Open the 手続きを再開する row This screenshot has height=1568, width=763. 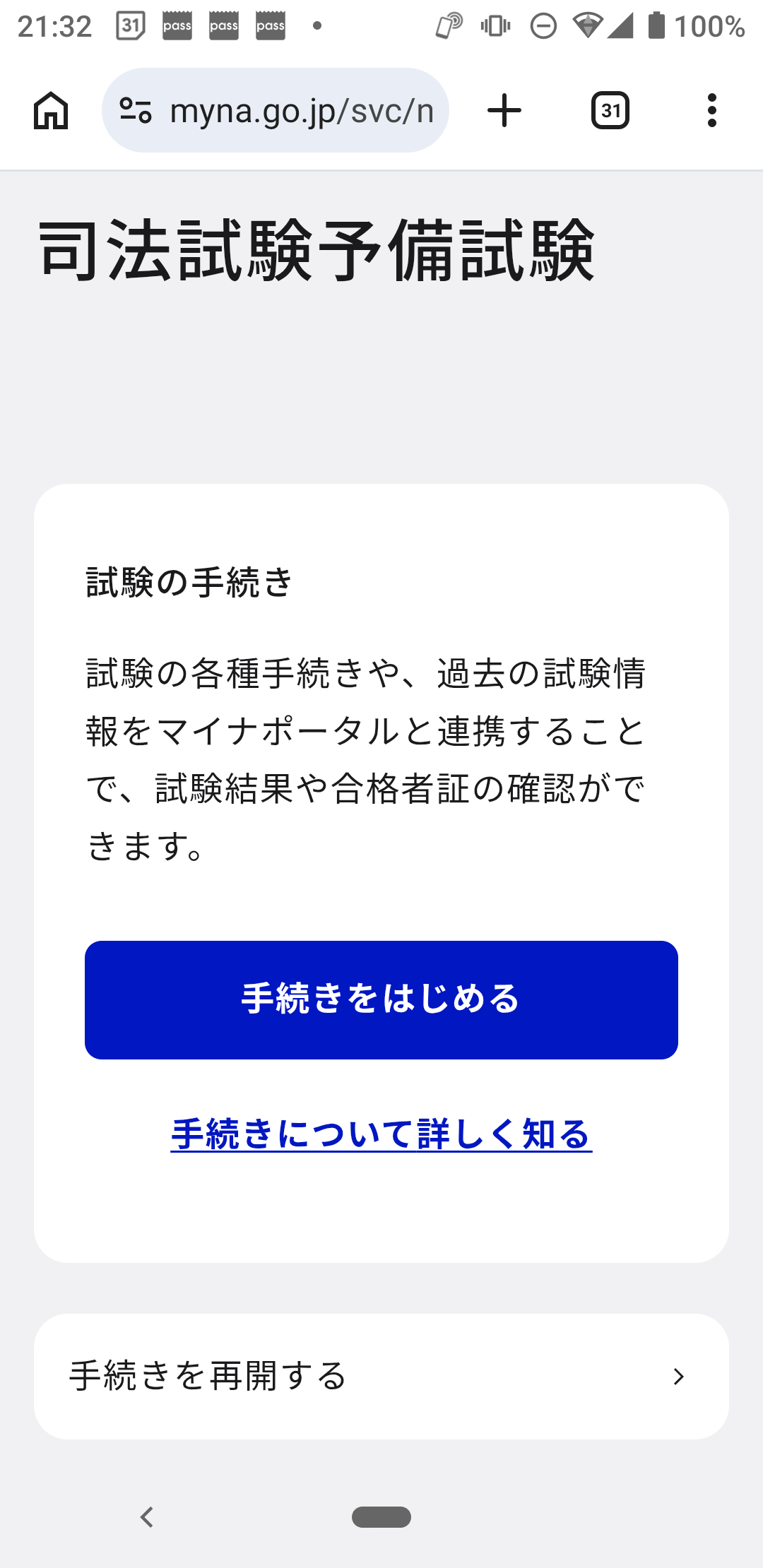(x=381, y=1377)
